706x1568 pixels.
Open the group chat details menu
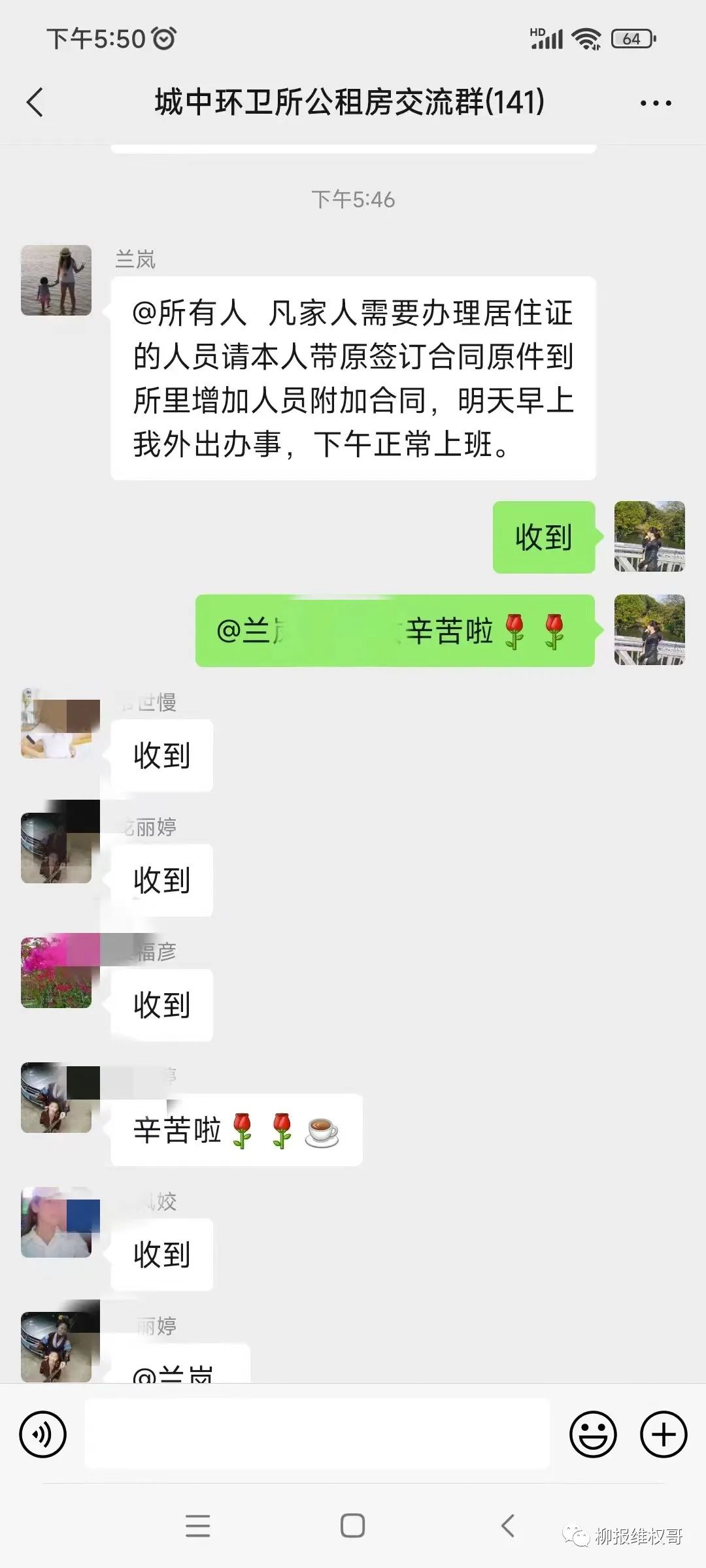coord(655,103)
